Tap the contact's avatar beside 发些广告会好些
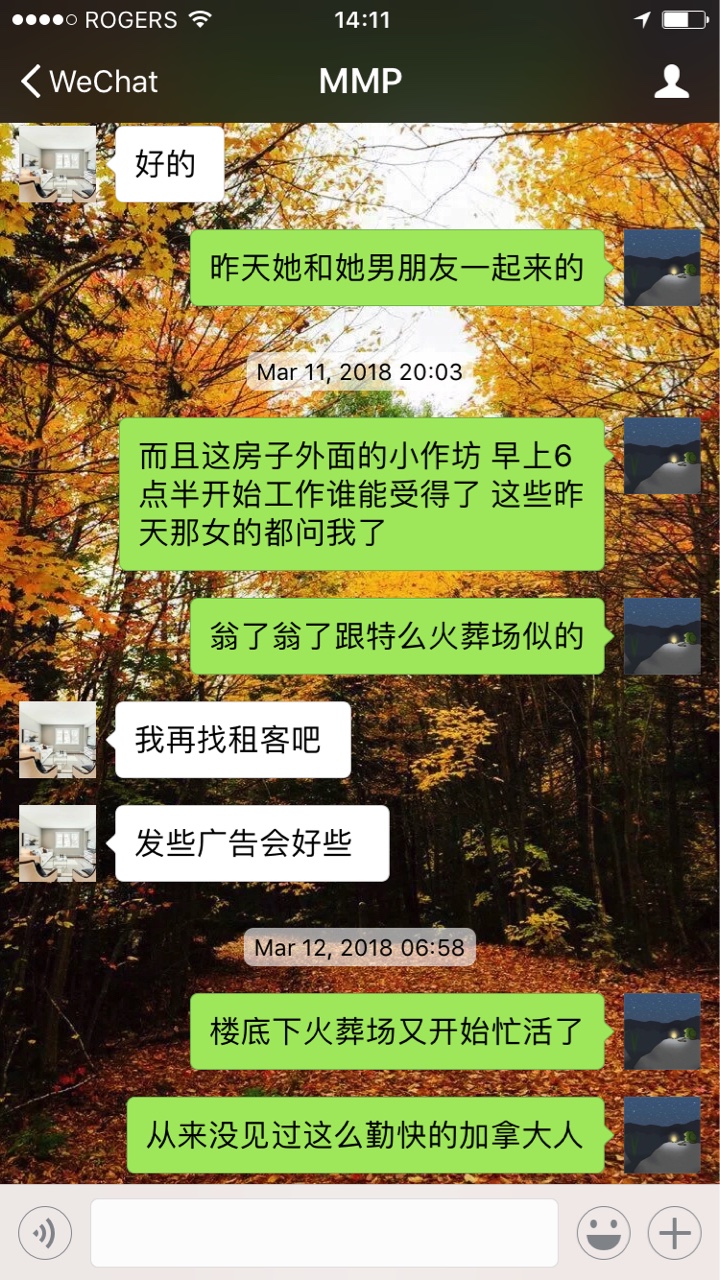720x1280 pixels. click(58, 844)
